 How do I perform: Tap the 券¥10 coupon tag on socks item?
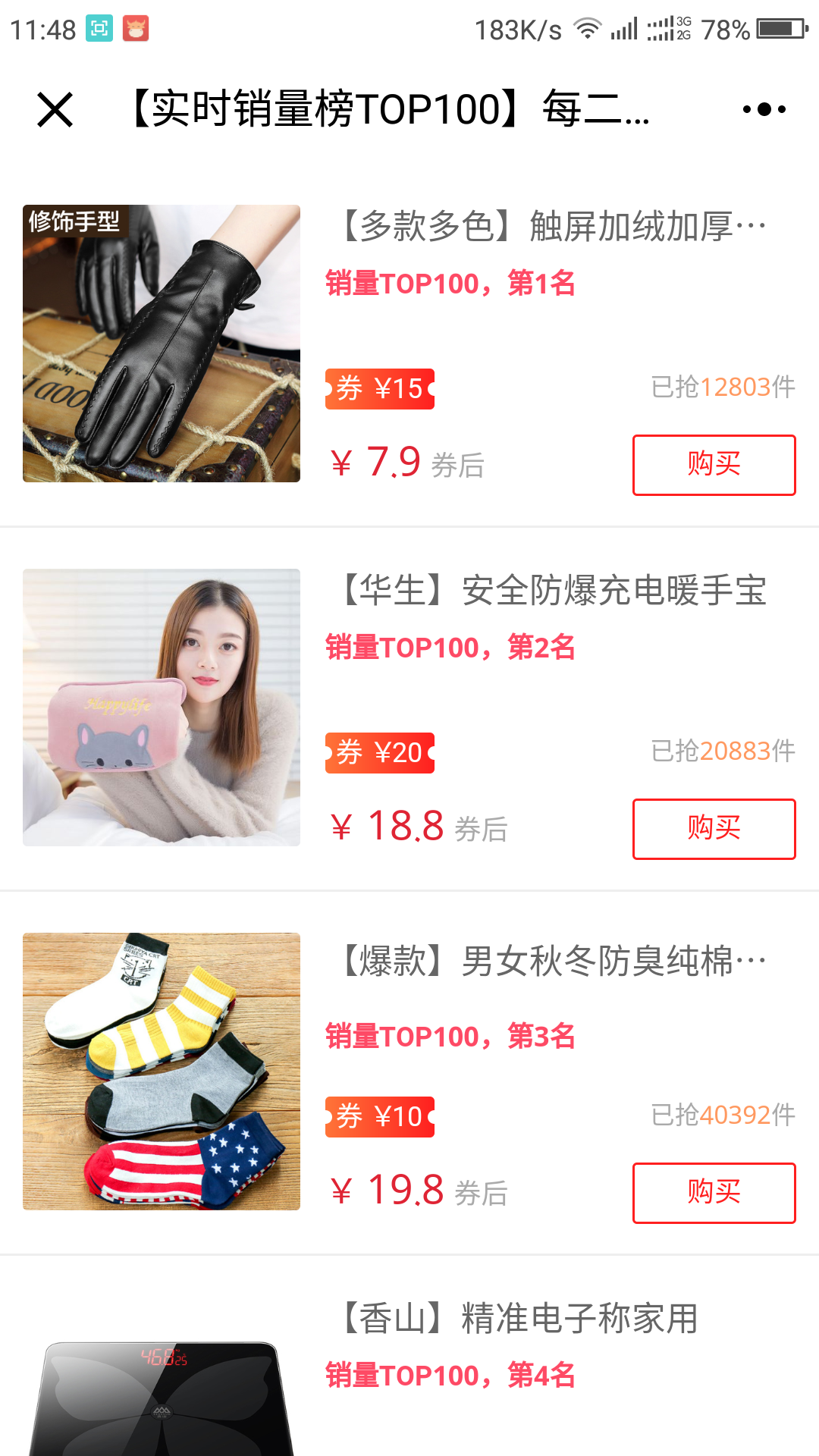click(379, 1117)
